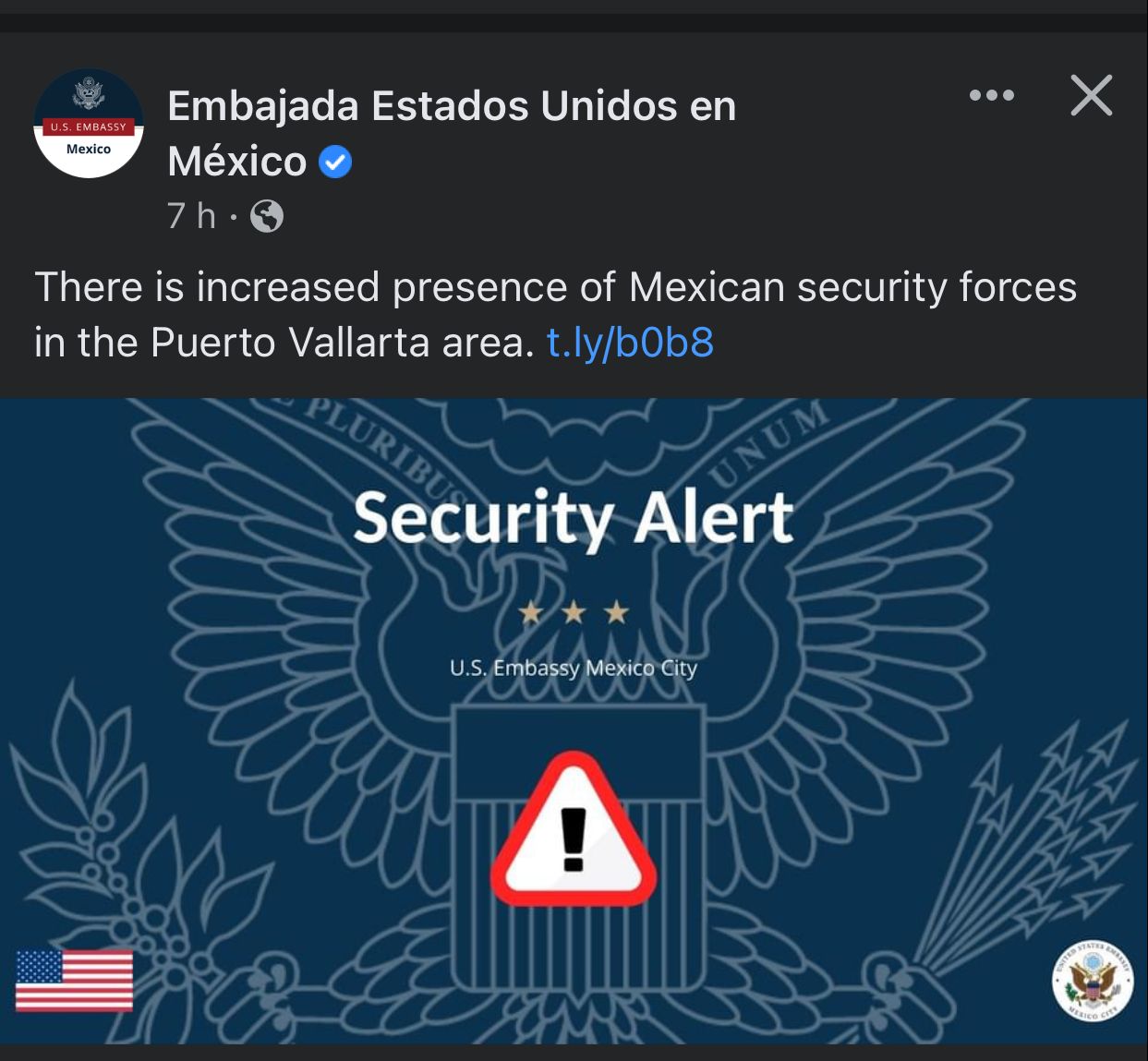Dismiss the post with the X button
1148x1061 pixels.
coord(1091,95)
